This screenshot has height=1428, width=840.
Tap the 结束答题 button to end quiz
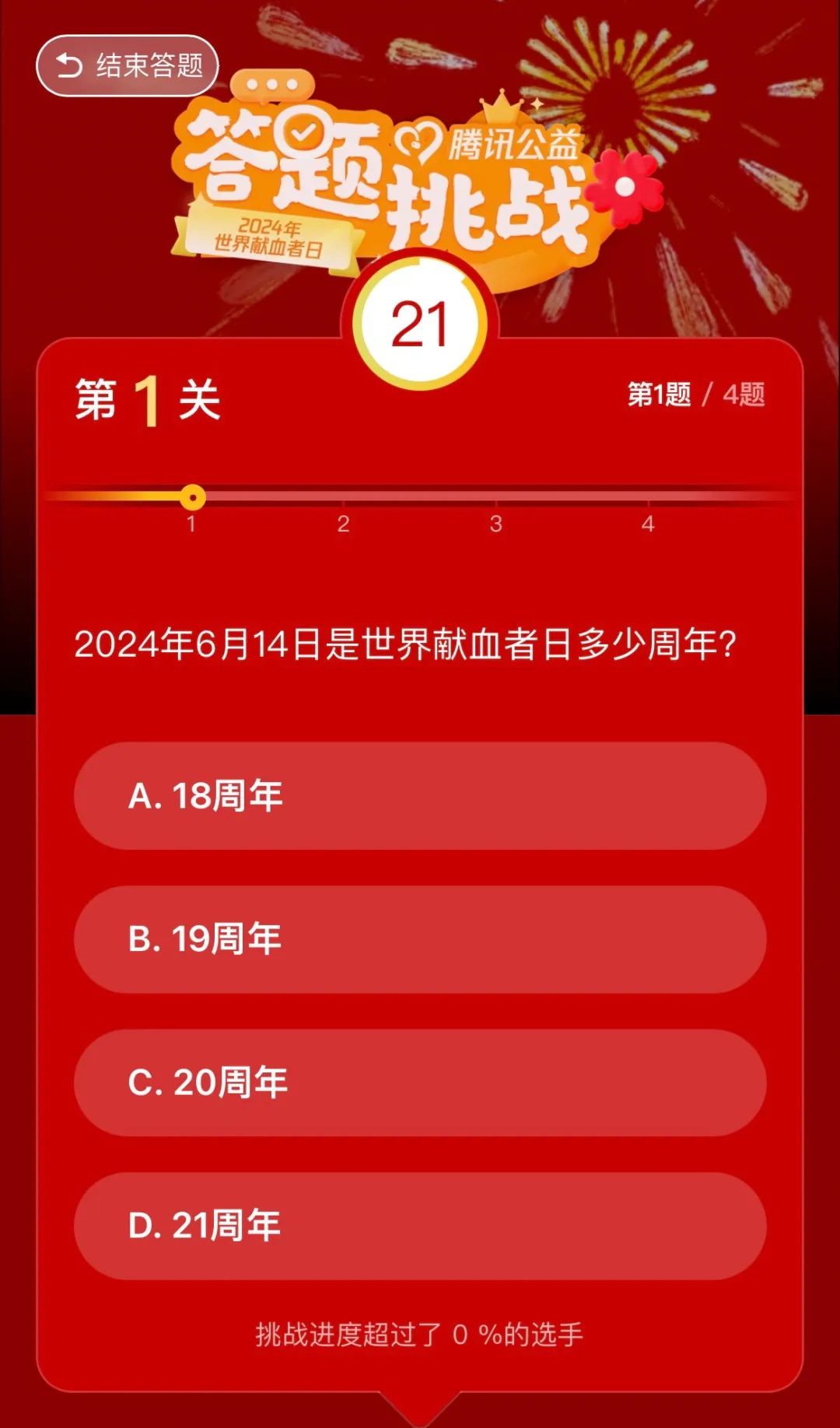pos(128,65)
